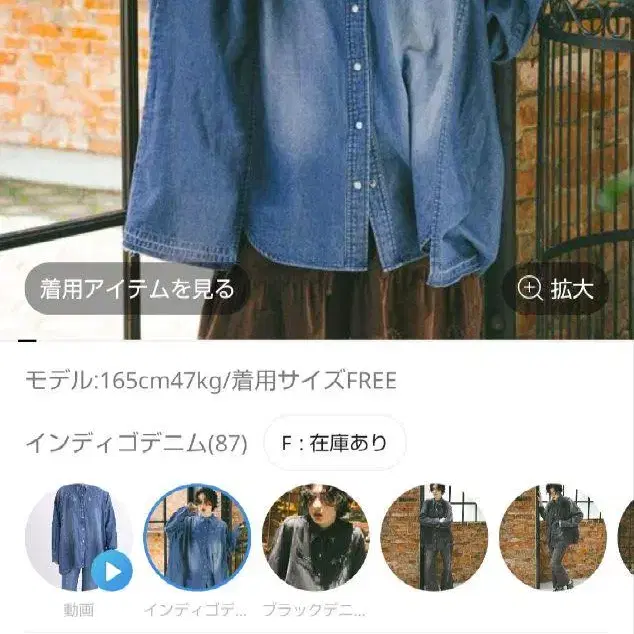
Task: Tap the 着用アイテムを見る button
Action: pos(137,289)
